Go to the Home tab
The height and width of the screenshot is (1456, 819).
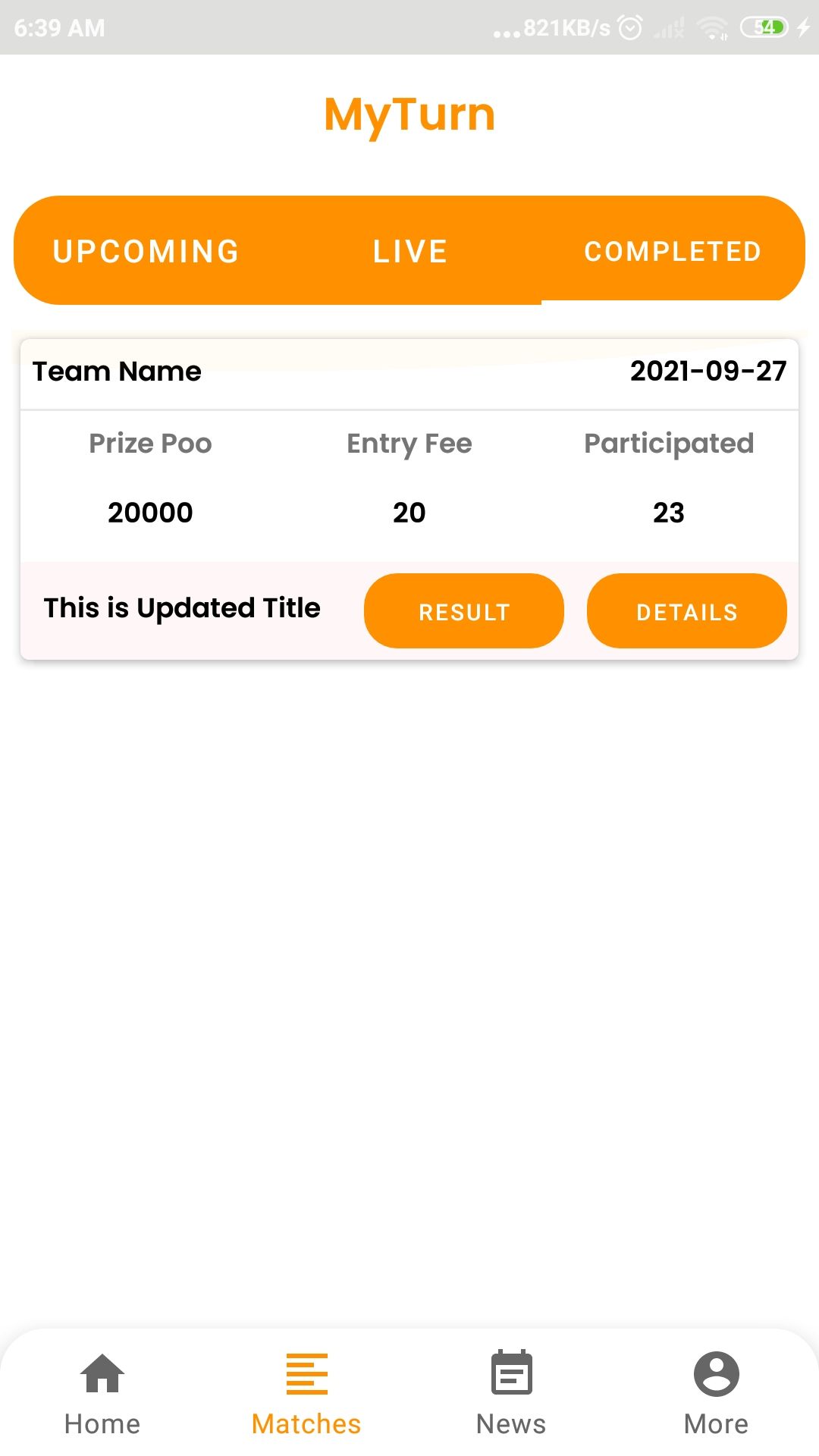pos(102,1393)
